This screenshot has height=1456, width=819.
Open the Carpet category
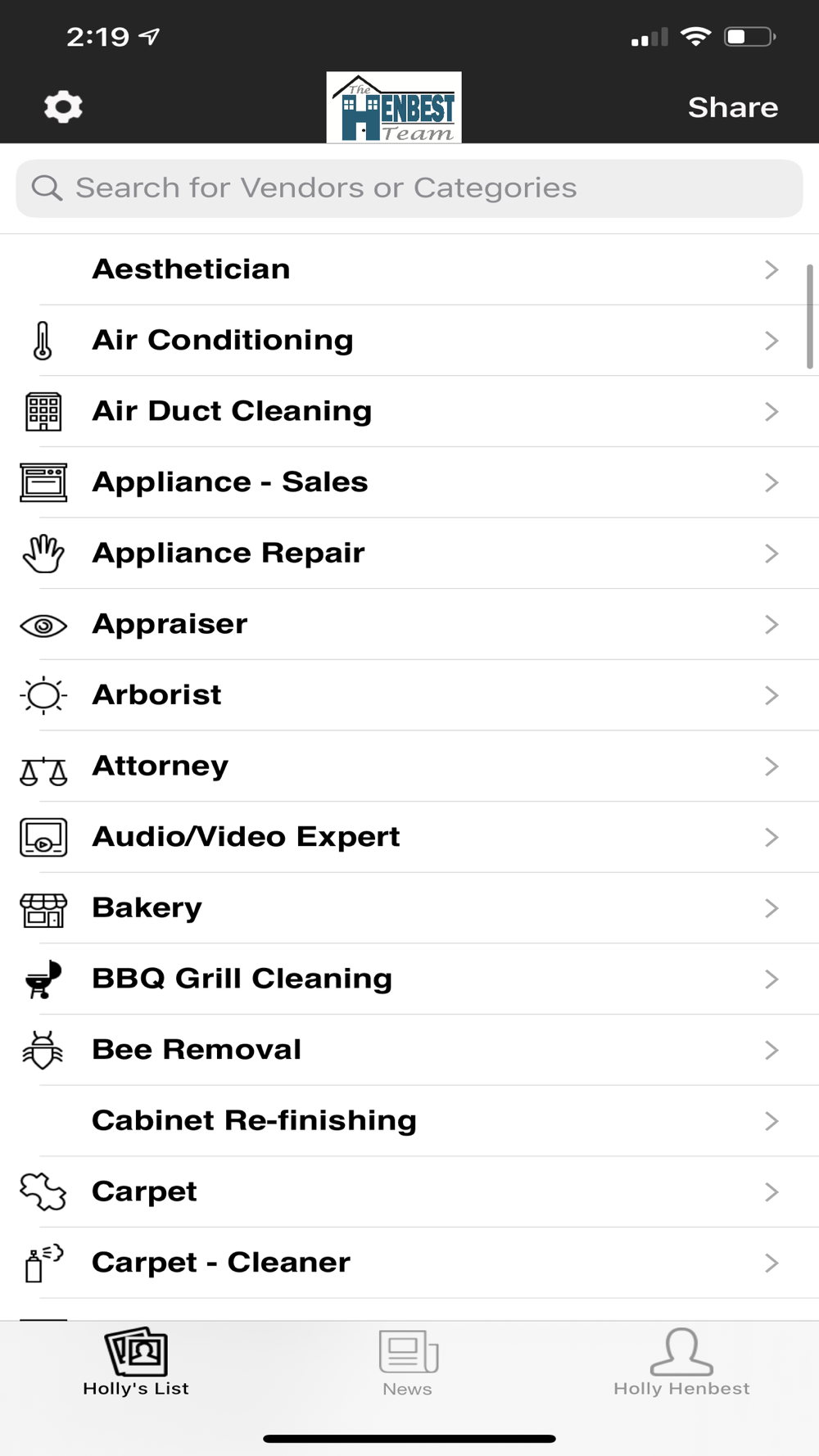coord(409,1192)
